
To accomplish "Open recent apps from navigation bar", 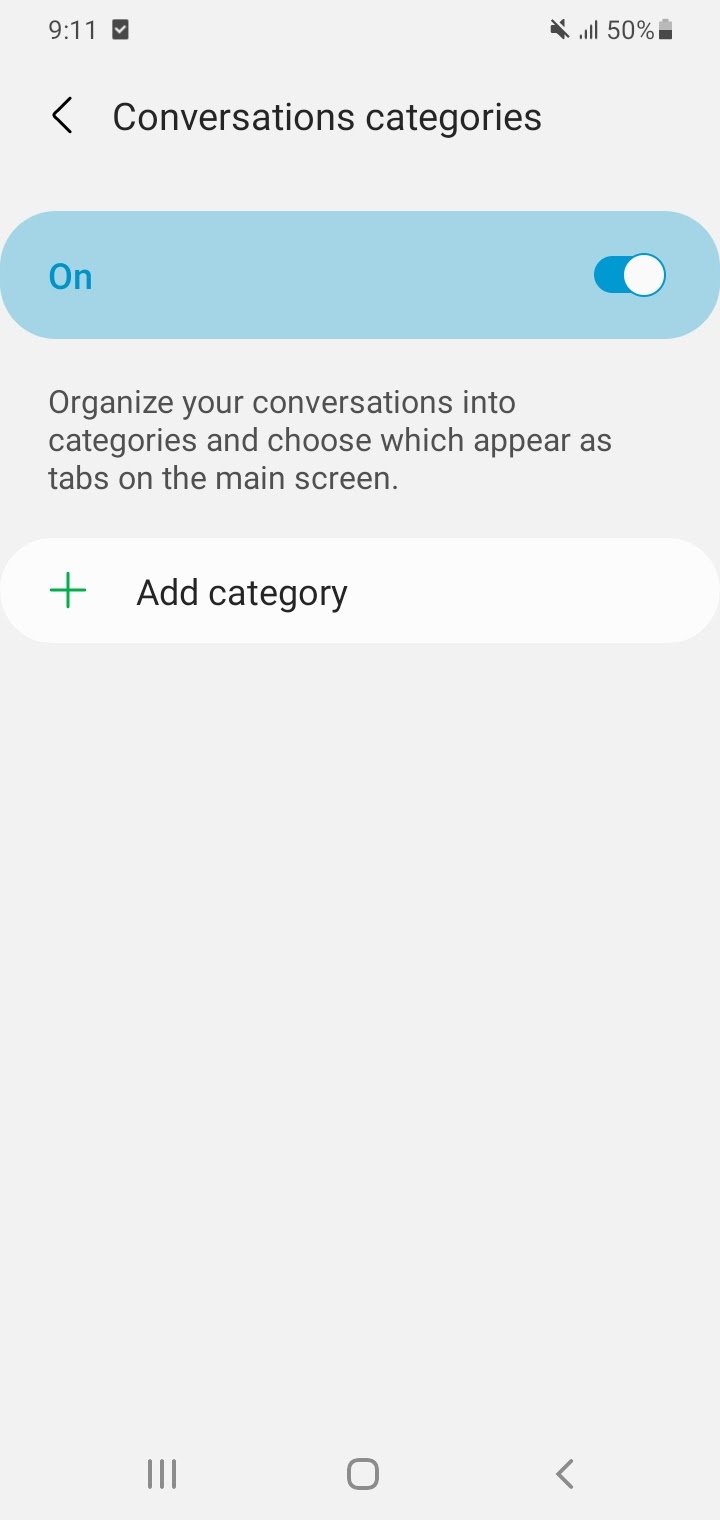I will [162, 1473].
